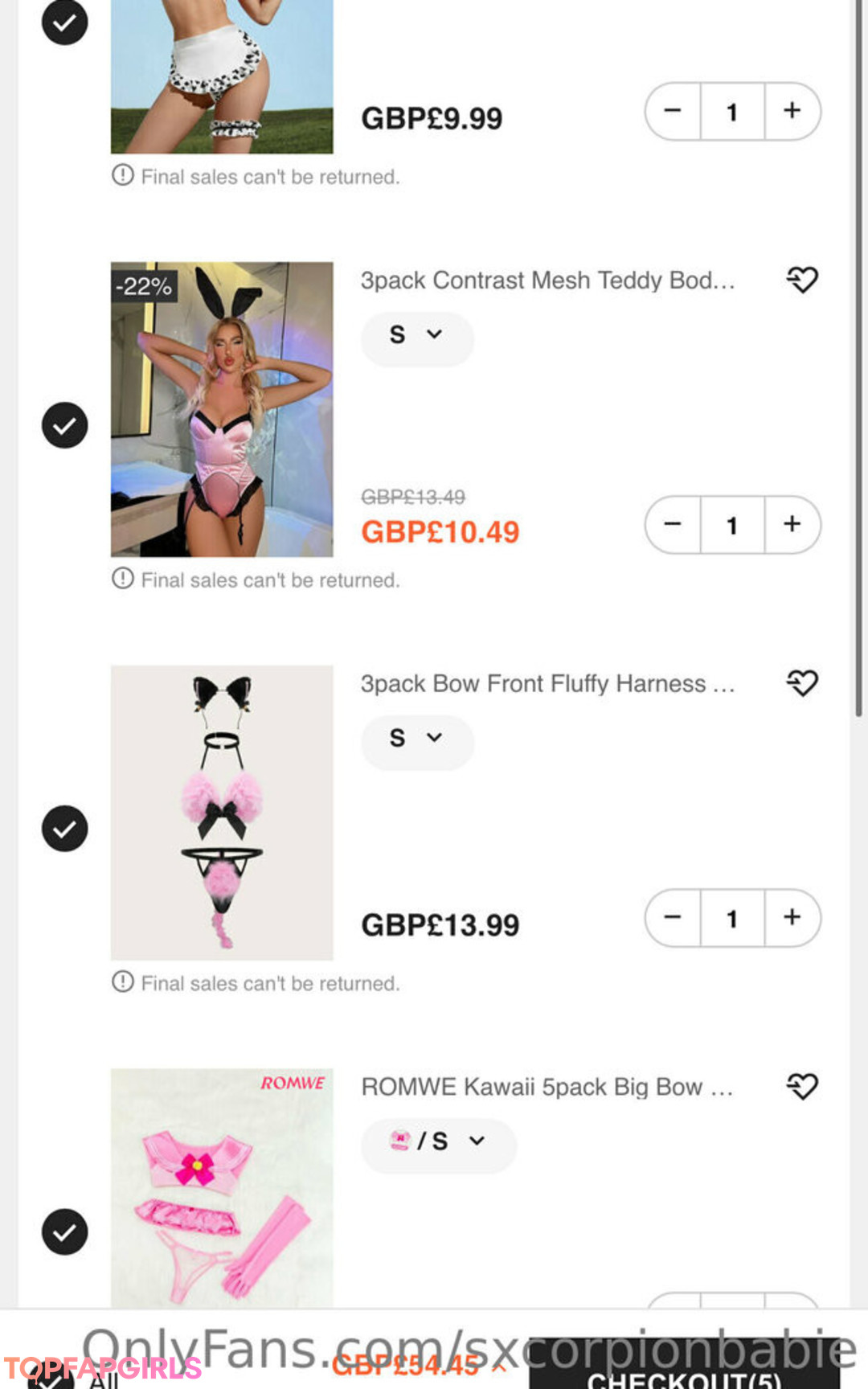The height and width of the screenshot is (1389, 868).
Task: Add ROMWE Kawaii 5pack to wishlist
Action: click(801, 1087)
